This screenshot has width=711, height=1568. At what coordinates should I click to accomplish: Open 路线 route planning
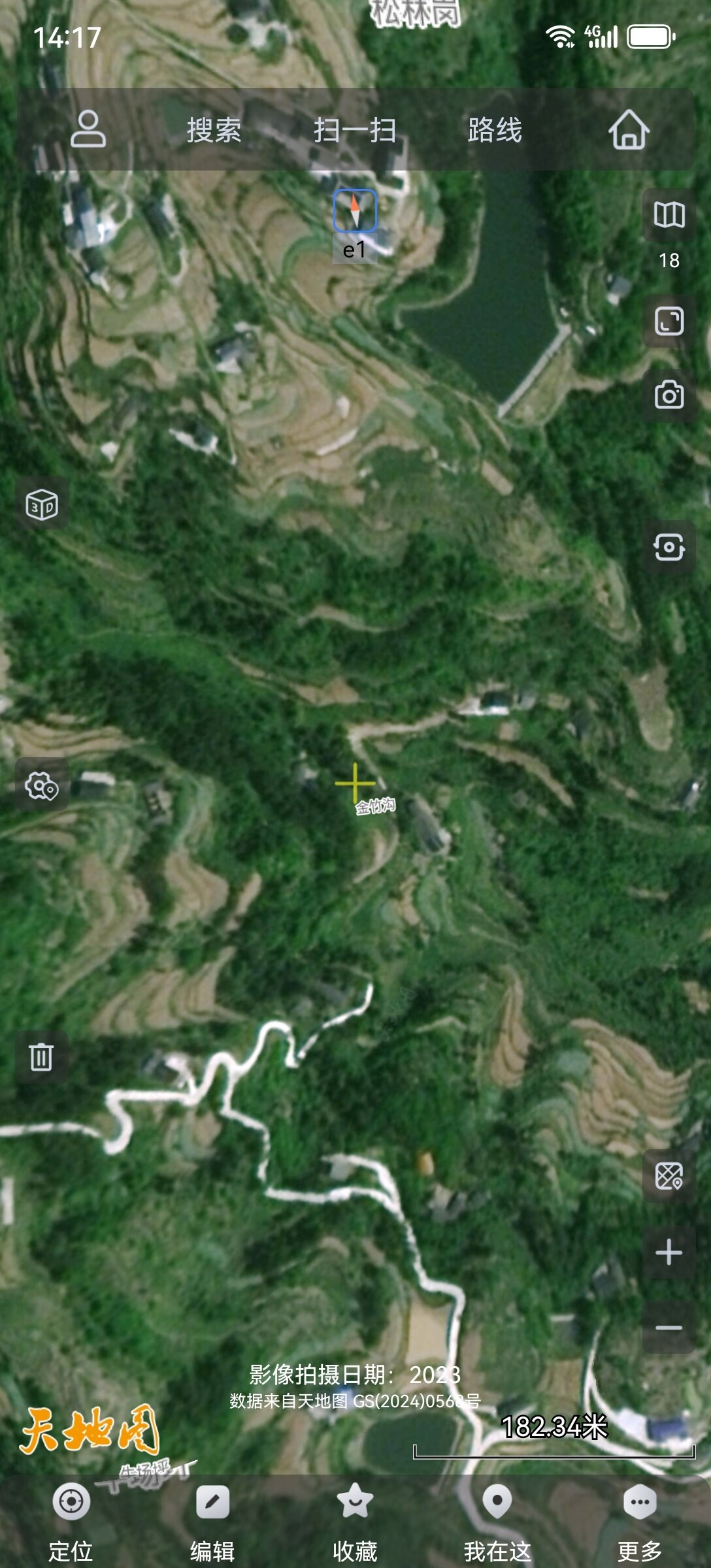495,130
